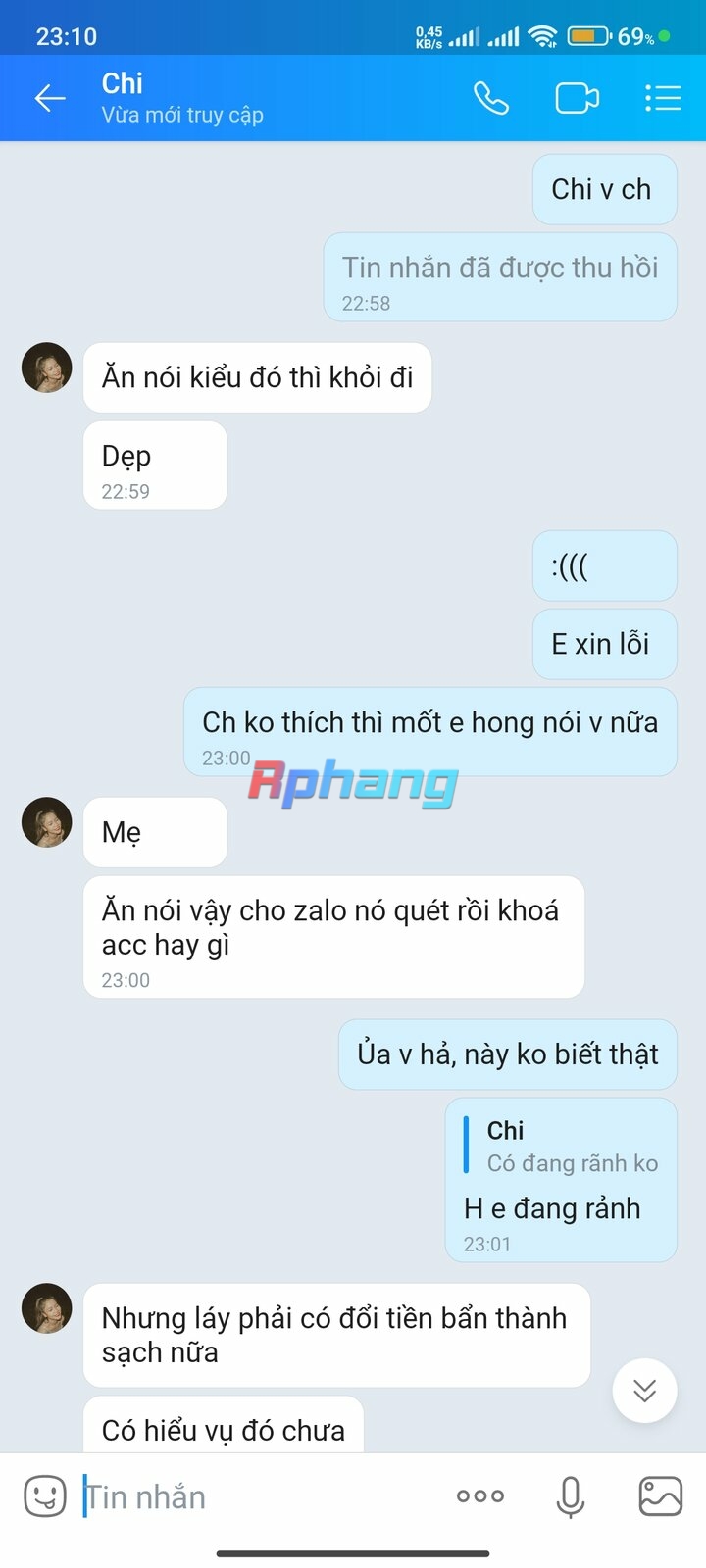Image resolution: width=706 pixels, height=1568 pixels.
Task: Start a voice call with Chi
Action: click(x=491, y=98)
